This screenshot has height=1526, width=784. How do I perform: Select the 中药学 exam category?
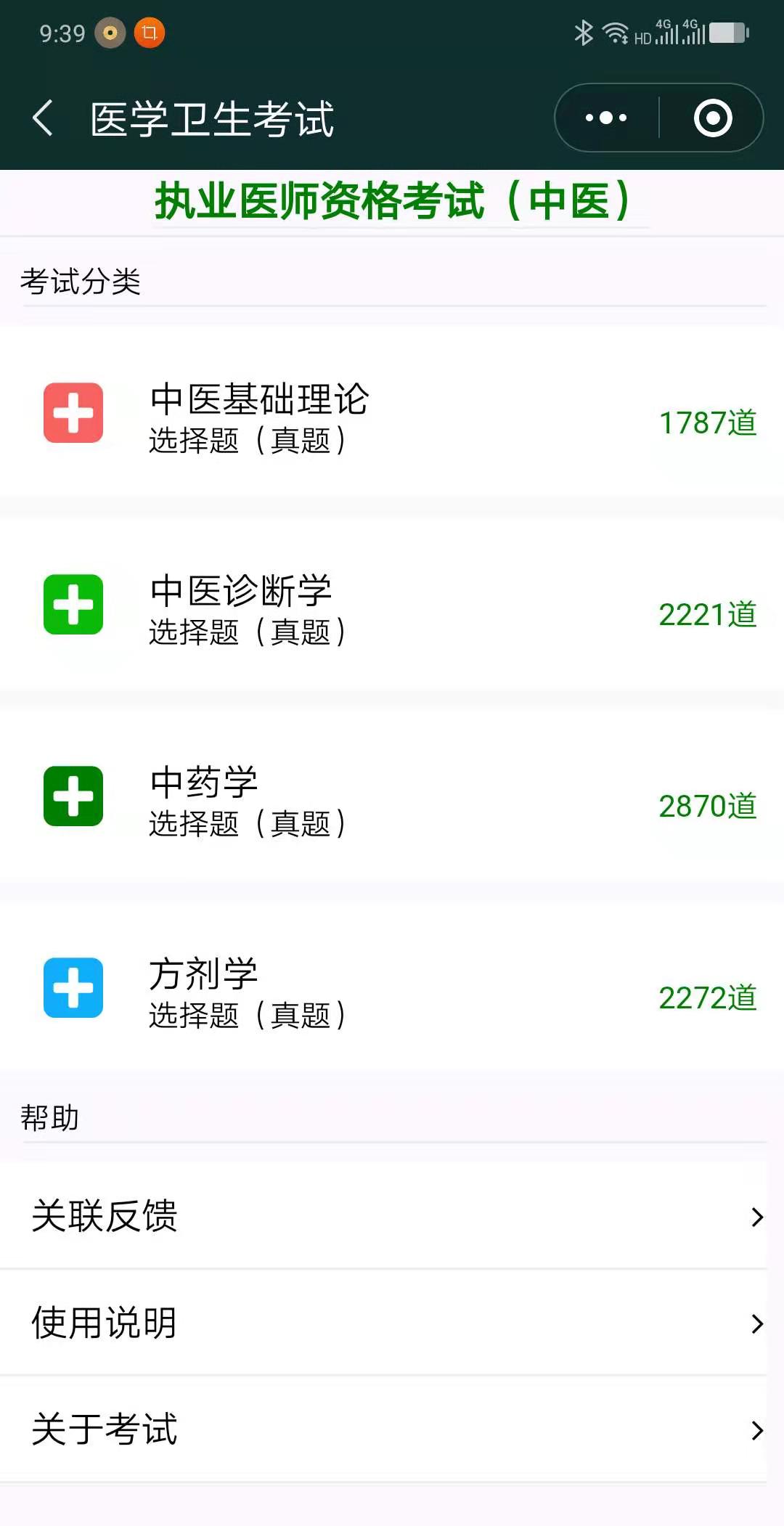[x=392, y=795]
